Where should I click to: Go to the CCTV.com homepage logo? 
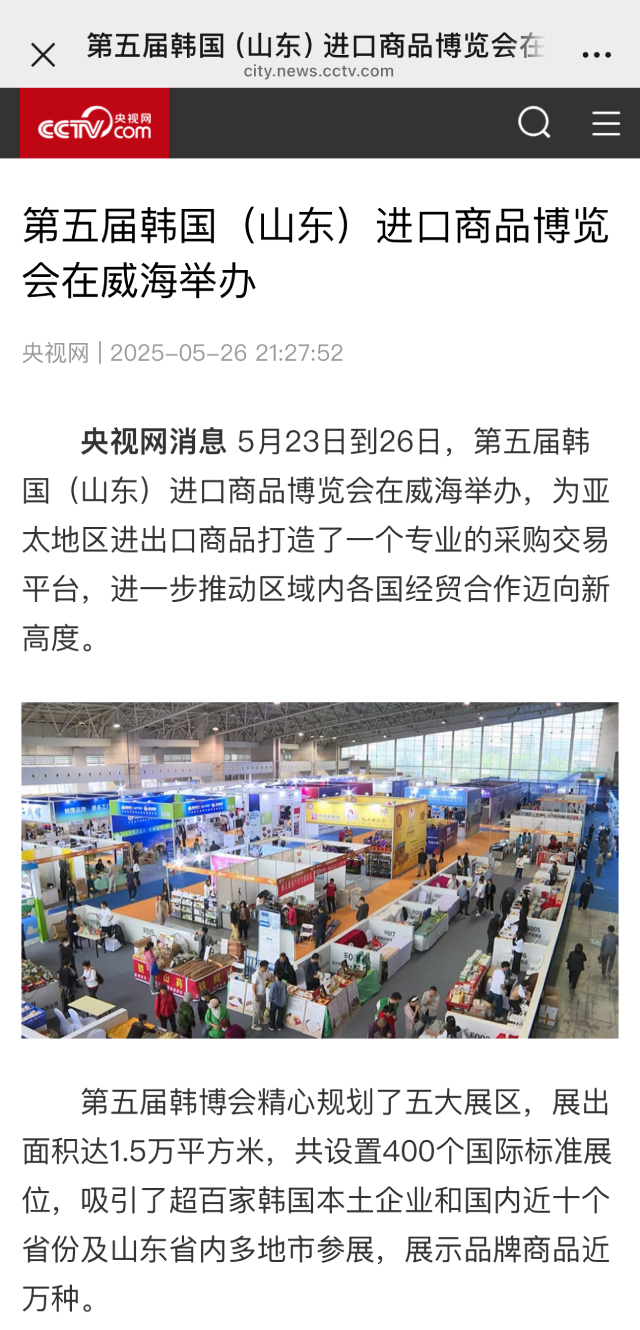pos(95,124)
